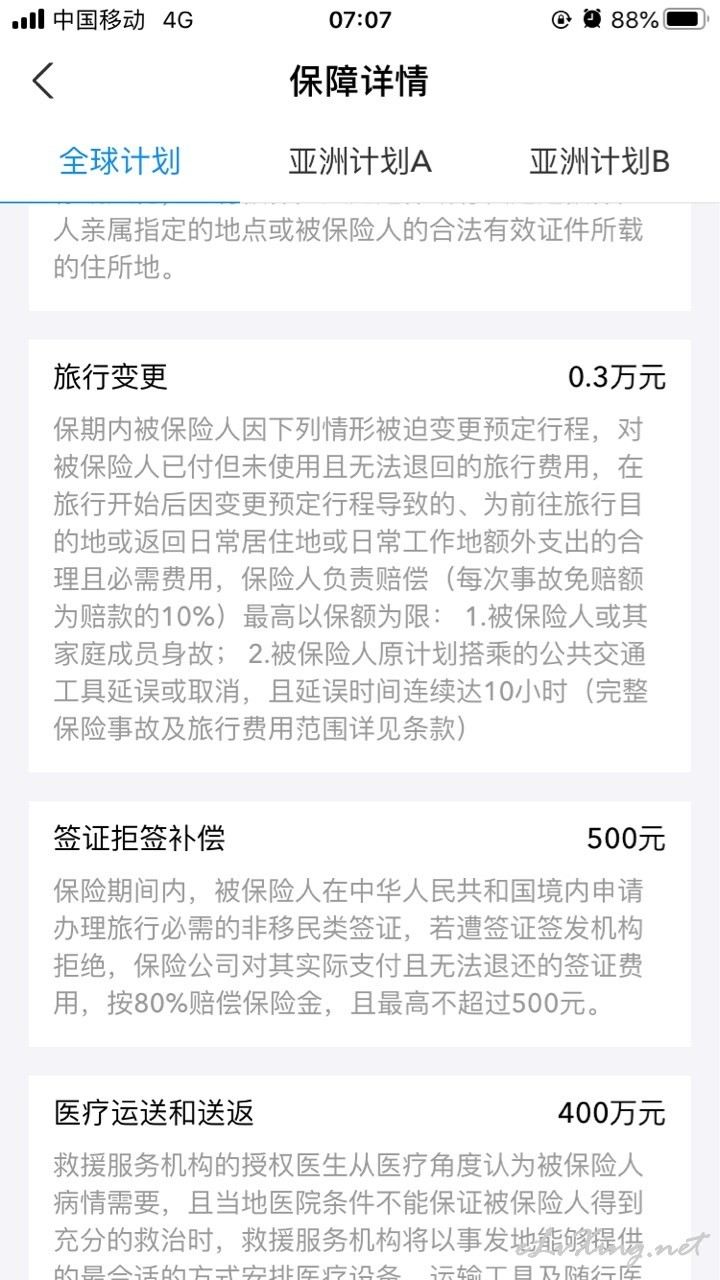Select the 全球计划 tab
The image size is (720, 1280).
[x=120, y=161]
